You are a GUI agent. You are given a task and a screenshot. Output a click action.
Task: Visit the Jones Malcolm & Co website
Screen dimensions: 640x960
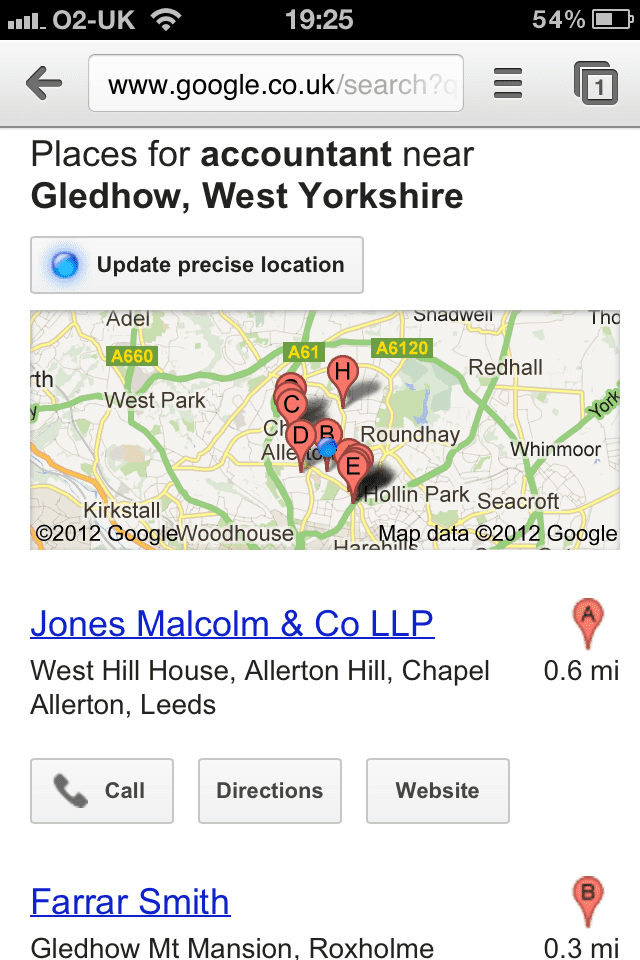(x=437, y=791)
